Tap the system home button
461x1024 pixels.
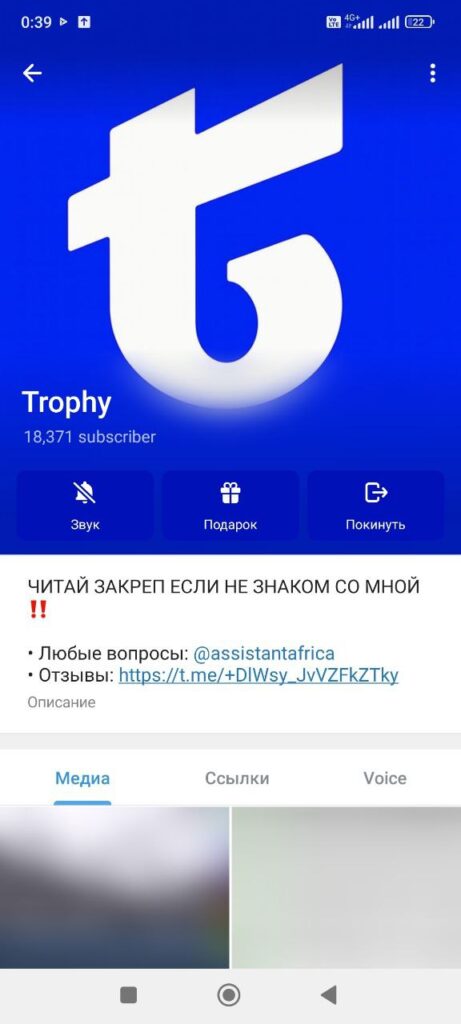click(229, 995)
